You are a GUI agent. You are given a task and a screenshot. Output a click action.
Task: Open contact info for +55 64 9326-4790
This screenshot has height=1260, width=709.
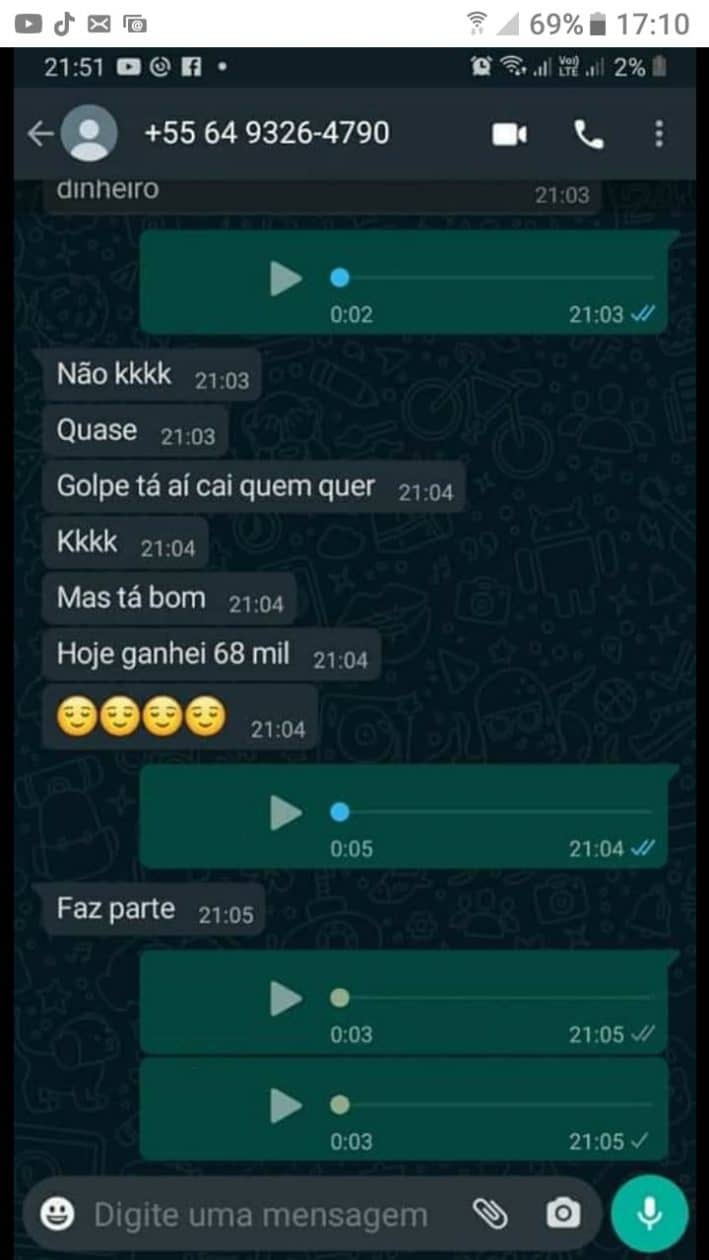pos(266,133)
